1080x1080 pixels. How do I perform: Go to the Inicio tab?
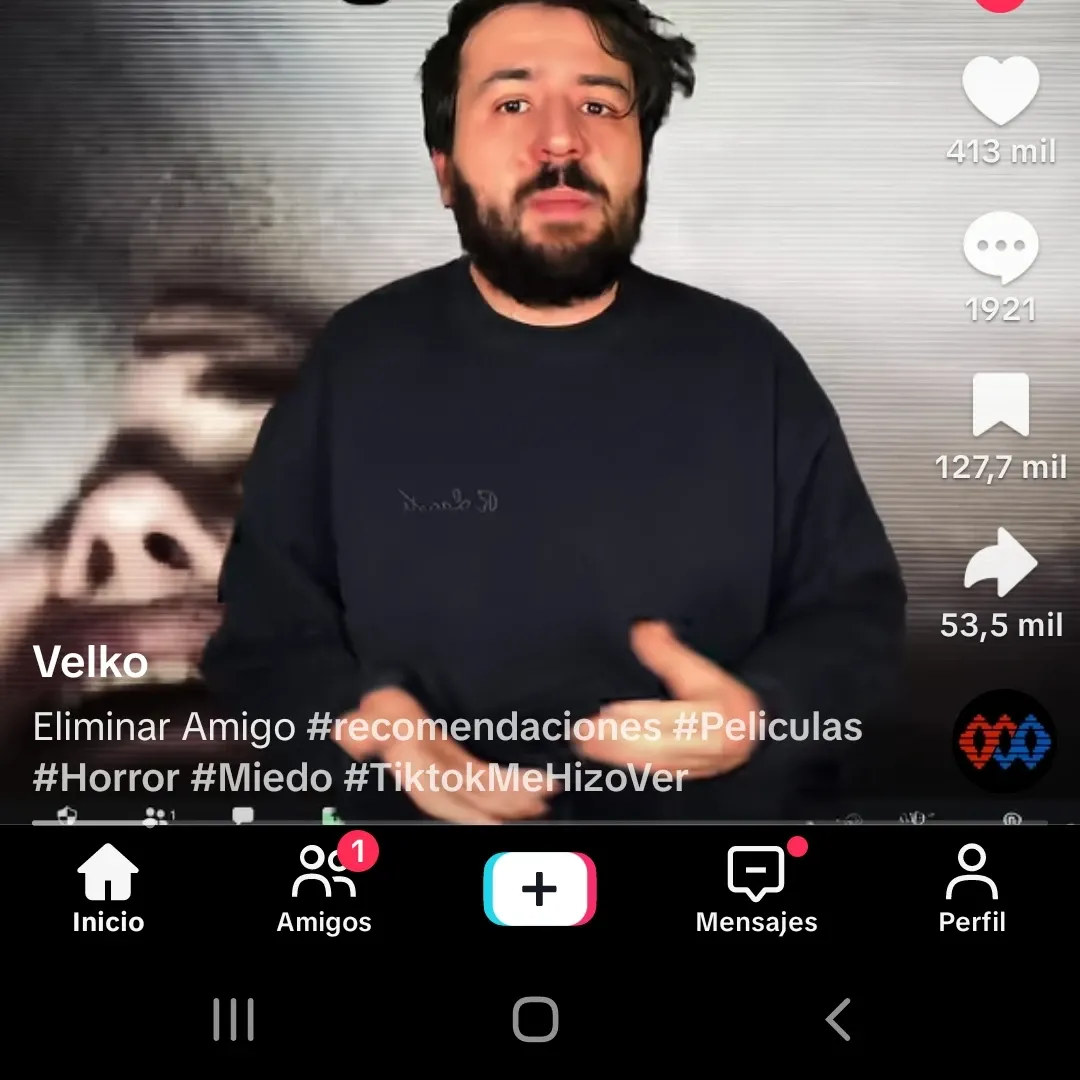[108, 888]
